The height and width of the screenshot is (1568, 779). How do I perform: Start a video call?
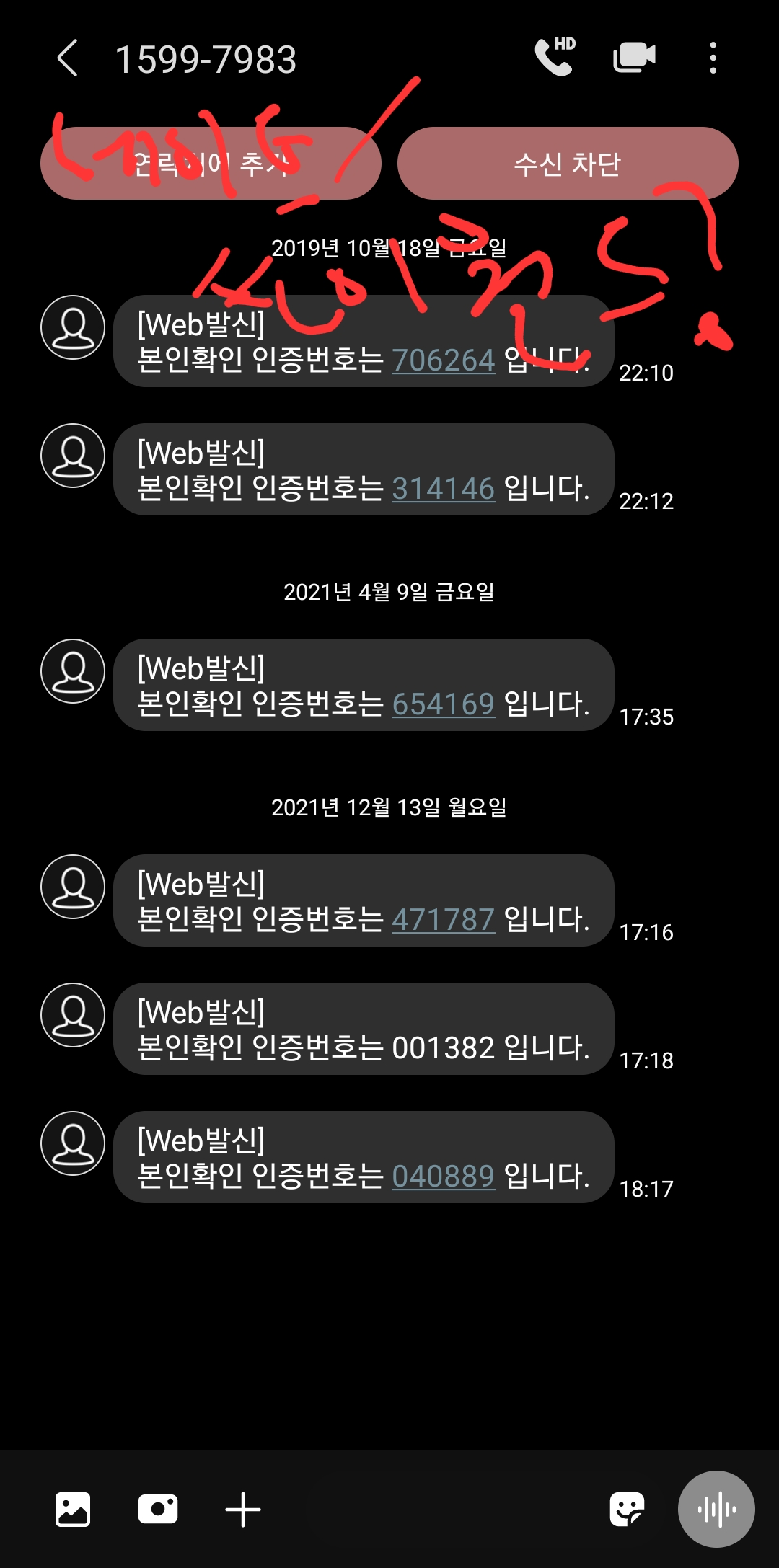(632, 56)
